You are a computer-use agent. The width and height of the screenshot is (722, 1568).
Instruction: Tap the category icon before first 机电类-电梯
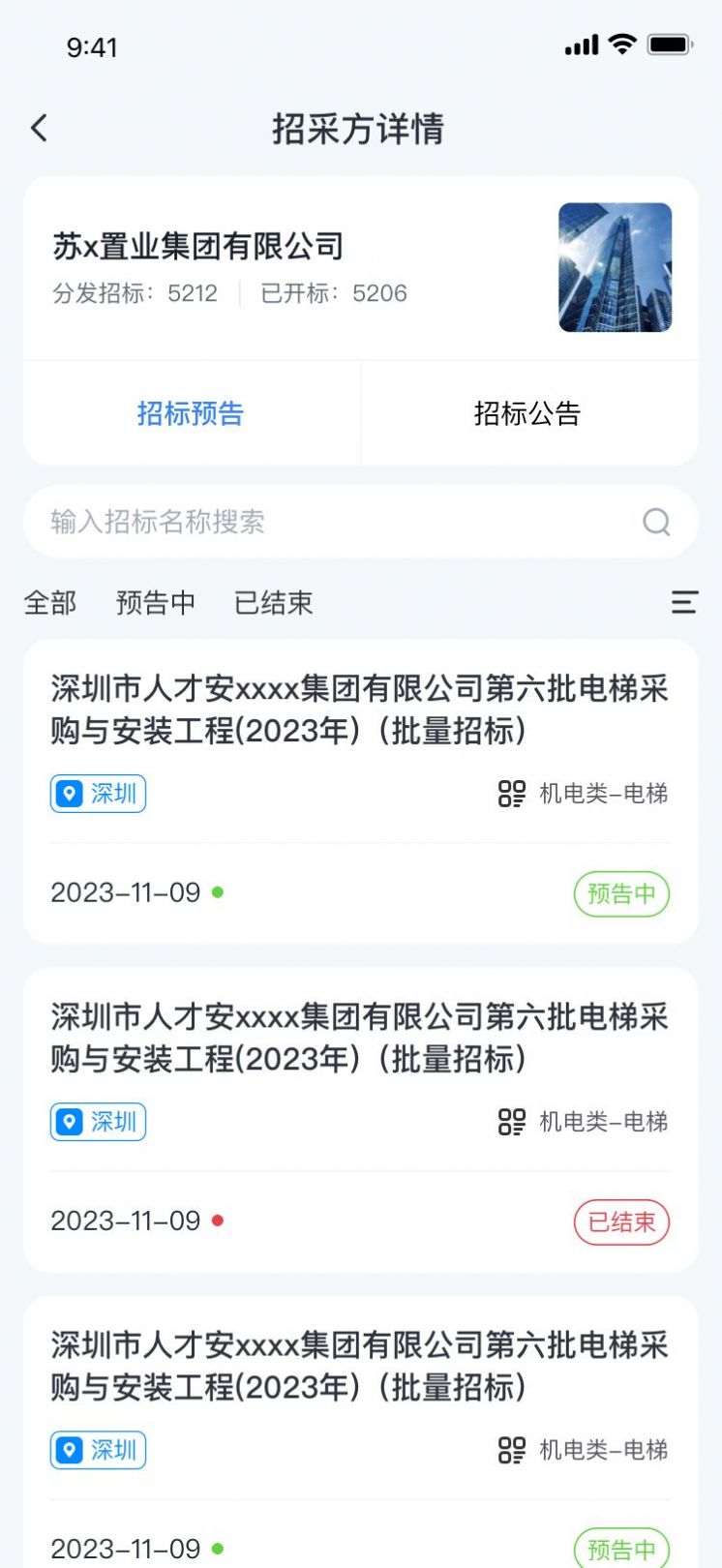(510, 793)
